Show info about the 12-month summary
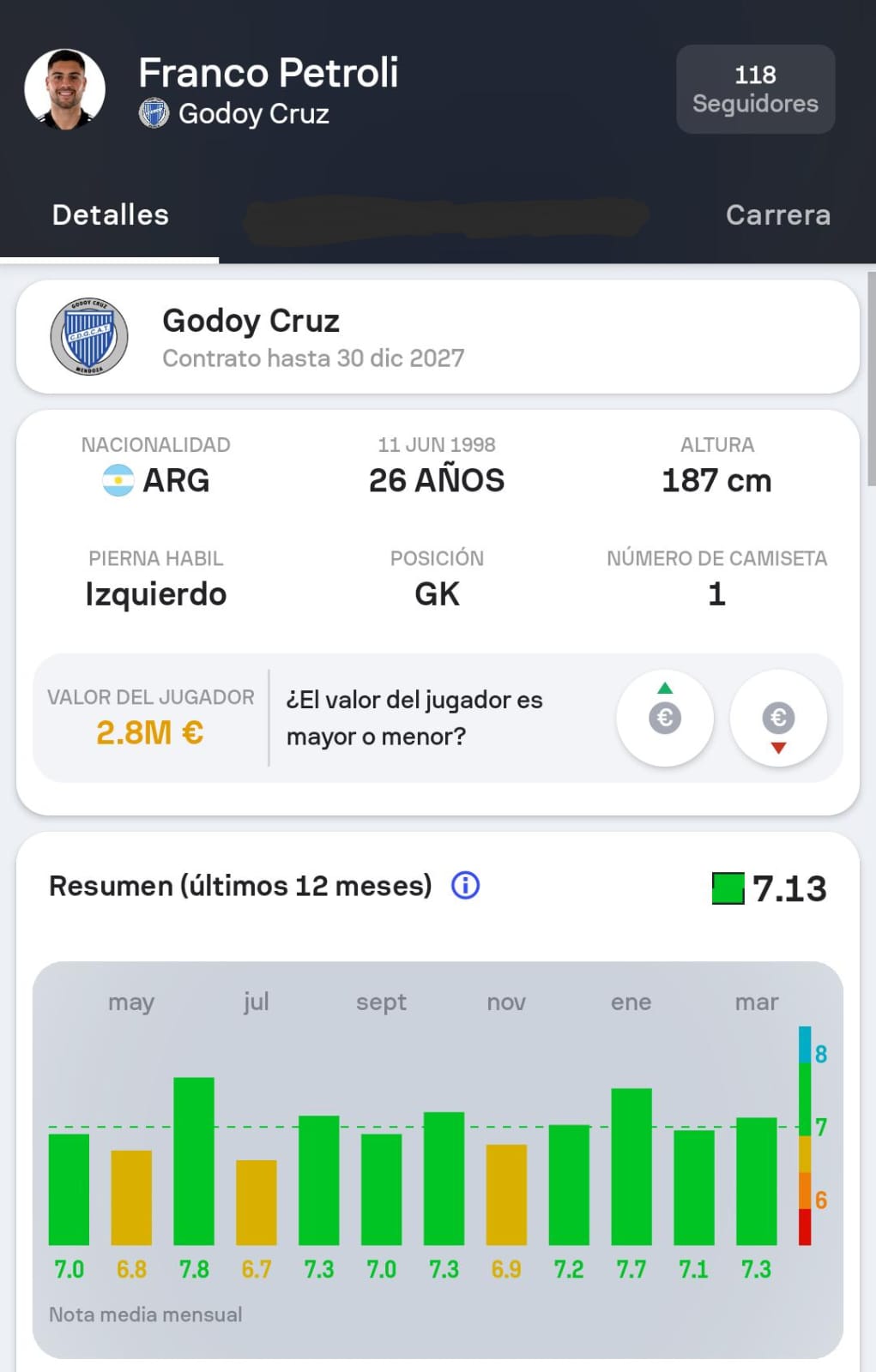Image resolution: width=876 pixels, height=1372 pixels. tap(465, 885)
